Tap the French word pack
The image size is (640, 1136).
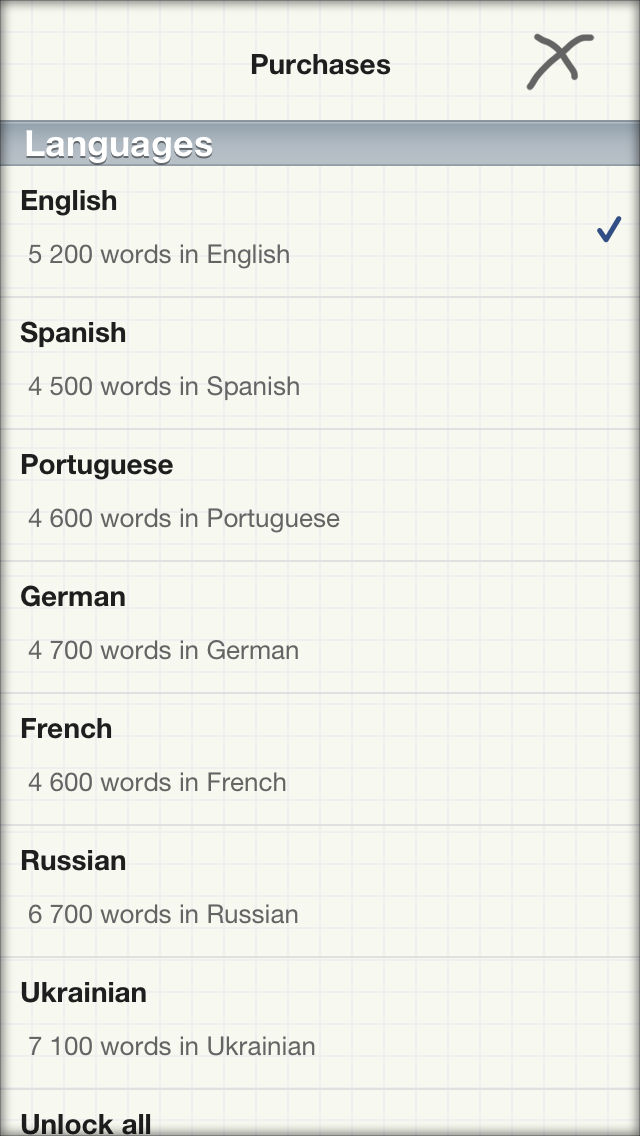[320, 759]
